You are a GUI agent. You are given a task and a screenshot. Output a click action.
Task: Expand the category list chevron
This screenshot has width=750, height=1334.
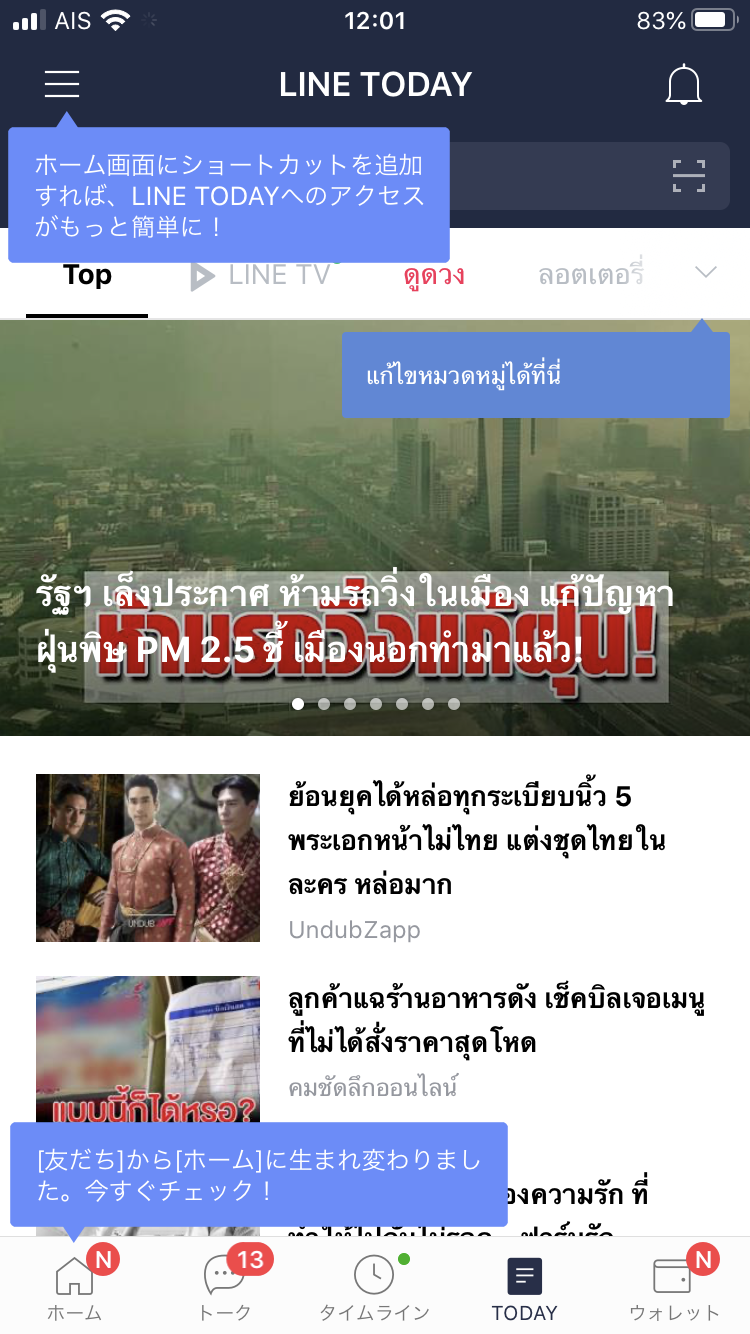pos(706,273)
